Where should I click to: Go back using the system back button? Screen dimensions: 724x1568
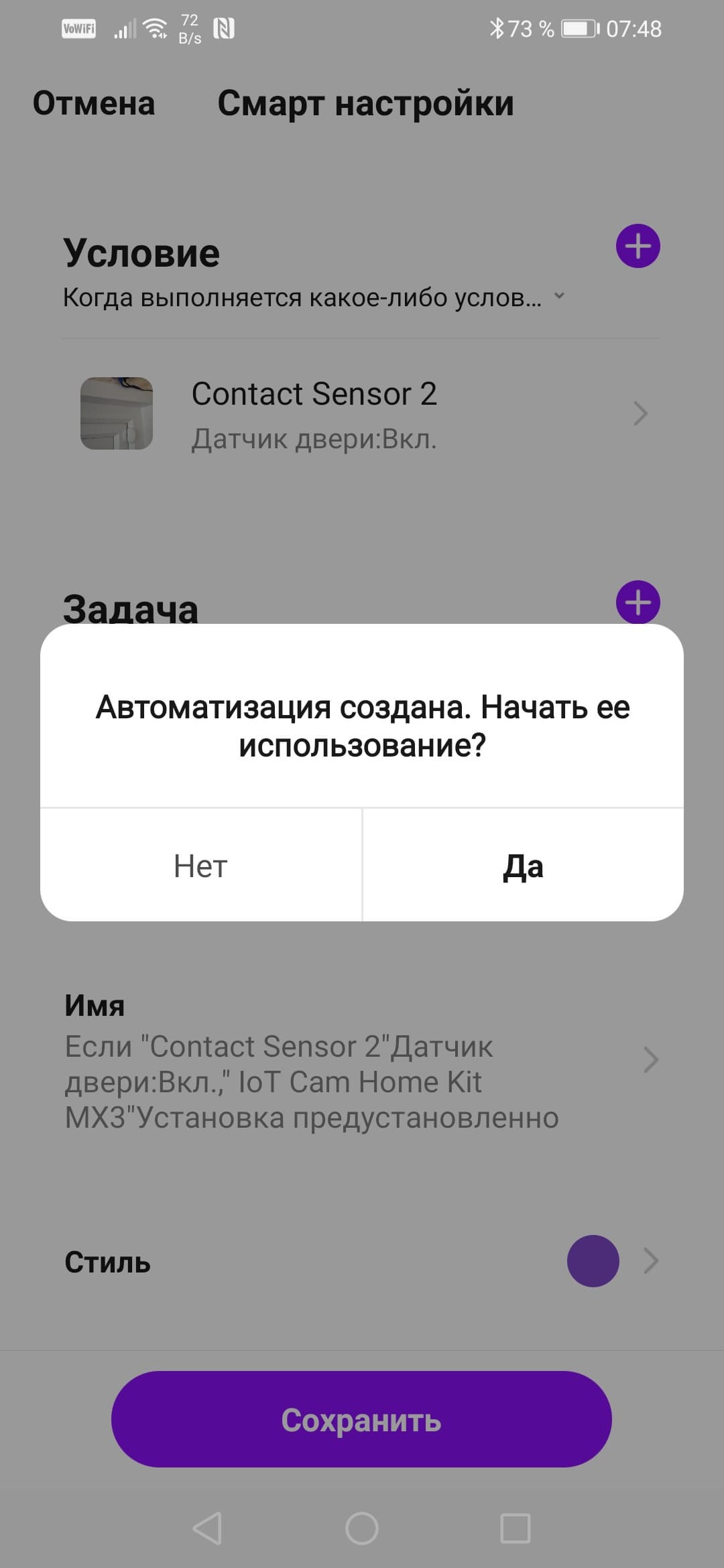207,1528
